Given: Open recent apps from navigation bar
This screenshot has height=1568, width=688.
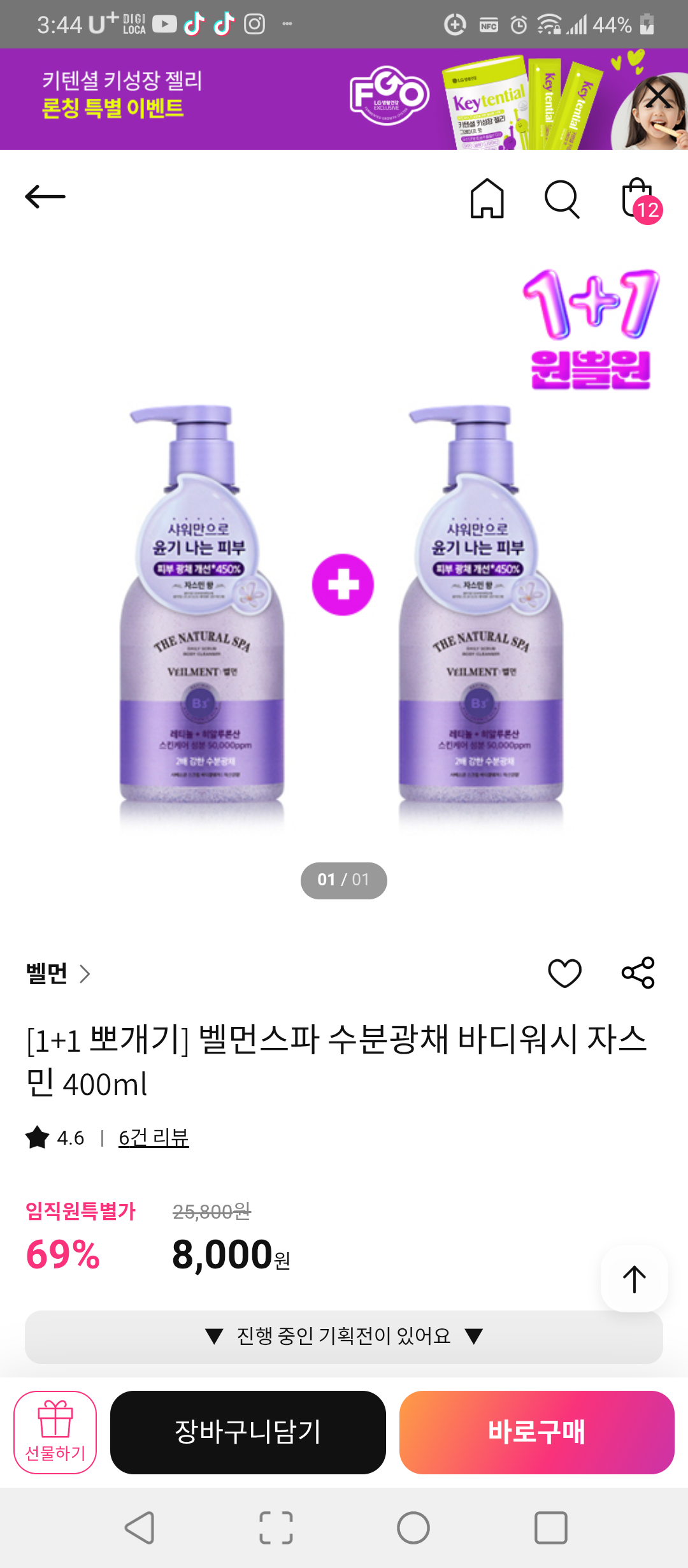Looking at the screenshot, I should coord(550,1528).
